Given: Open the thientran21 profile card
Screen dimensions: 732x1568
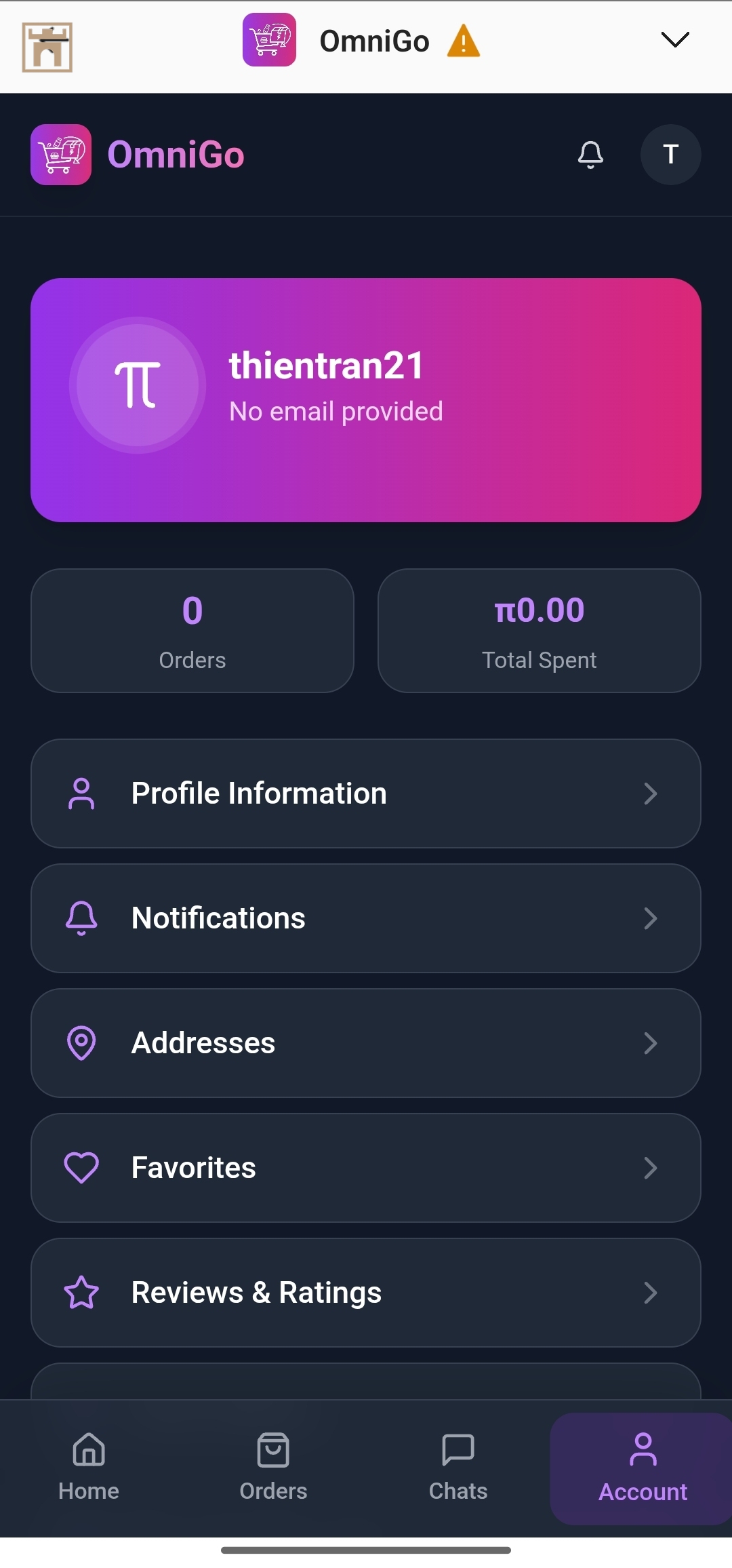Looking at the screenshot, I should coord(366,399).
